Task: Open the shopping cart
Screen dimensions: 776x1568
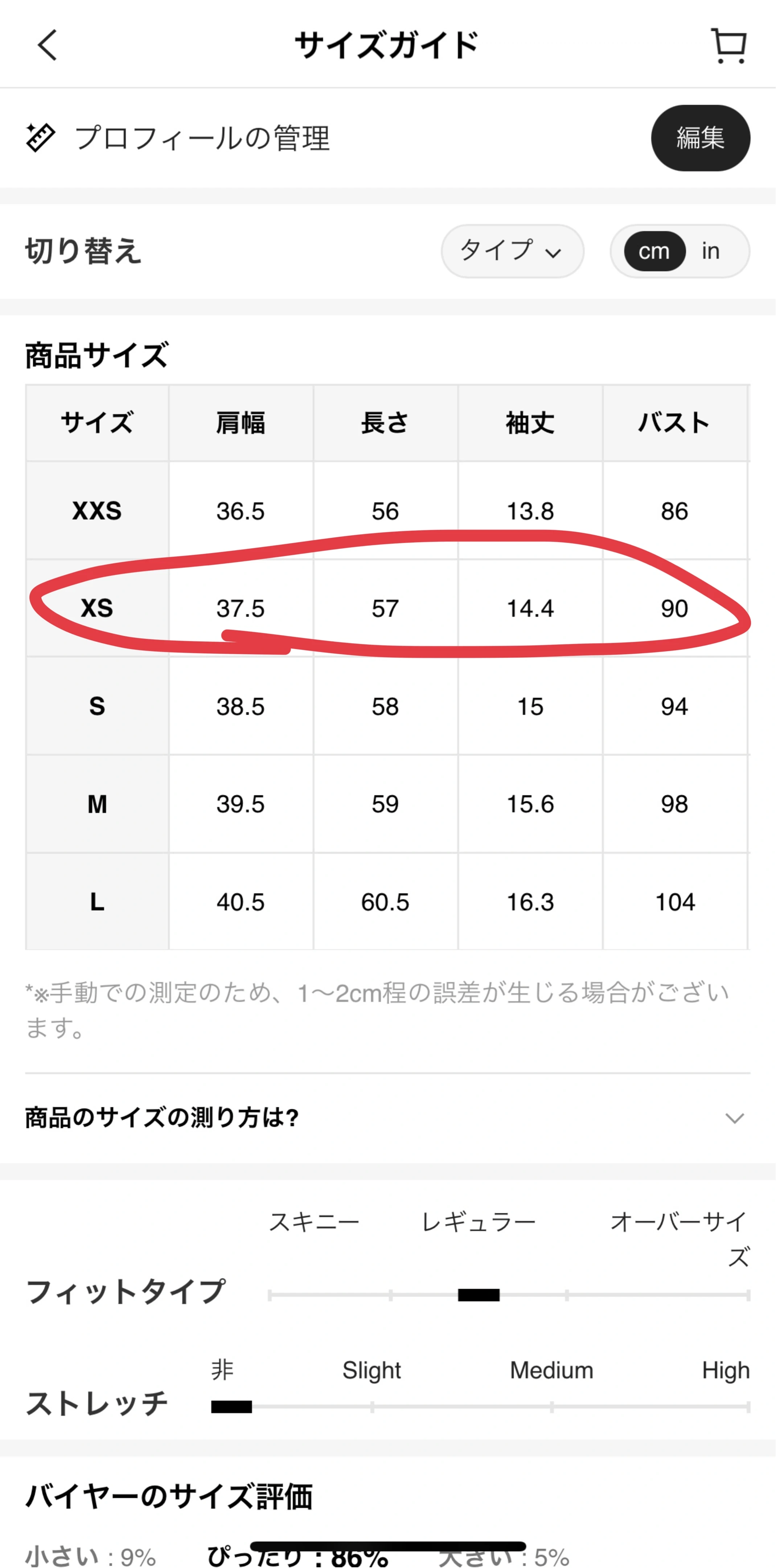Action: [728, 46]
